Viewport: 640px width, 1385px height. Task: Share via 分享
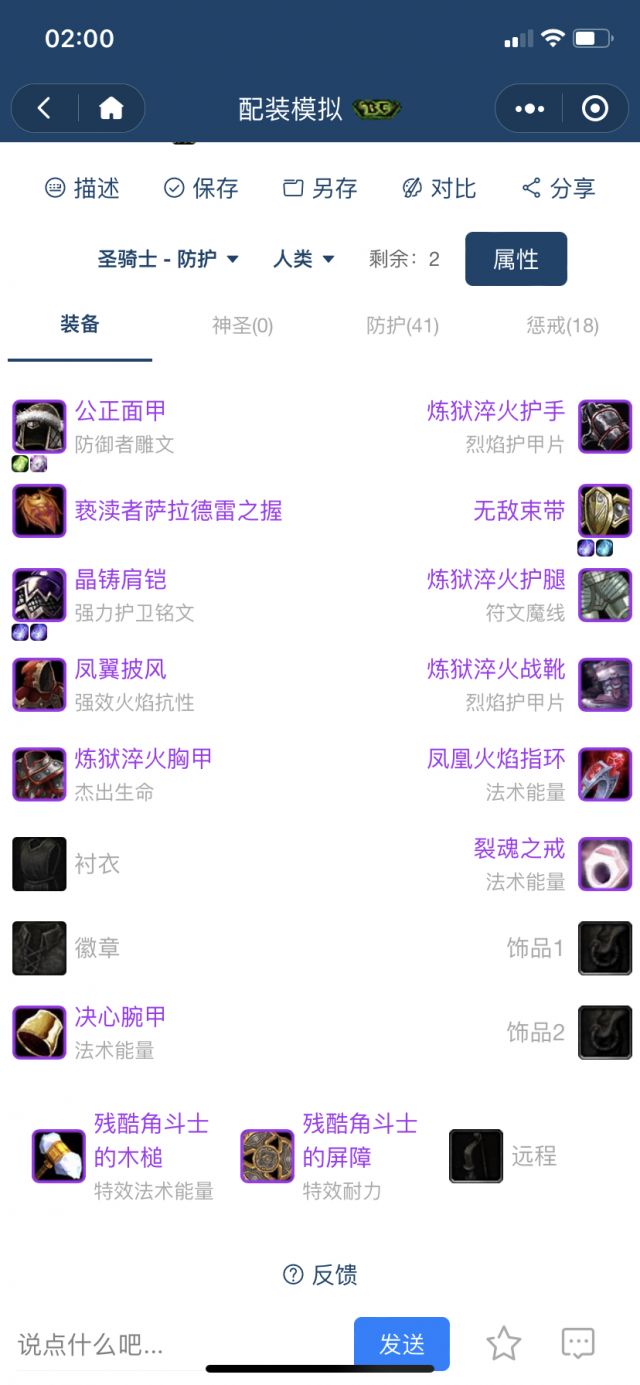(x=558, y=188)
